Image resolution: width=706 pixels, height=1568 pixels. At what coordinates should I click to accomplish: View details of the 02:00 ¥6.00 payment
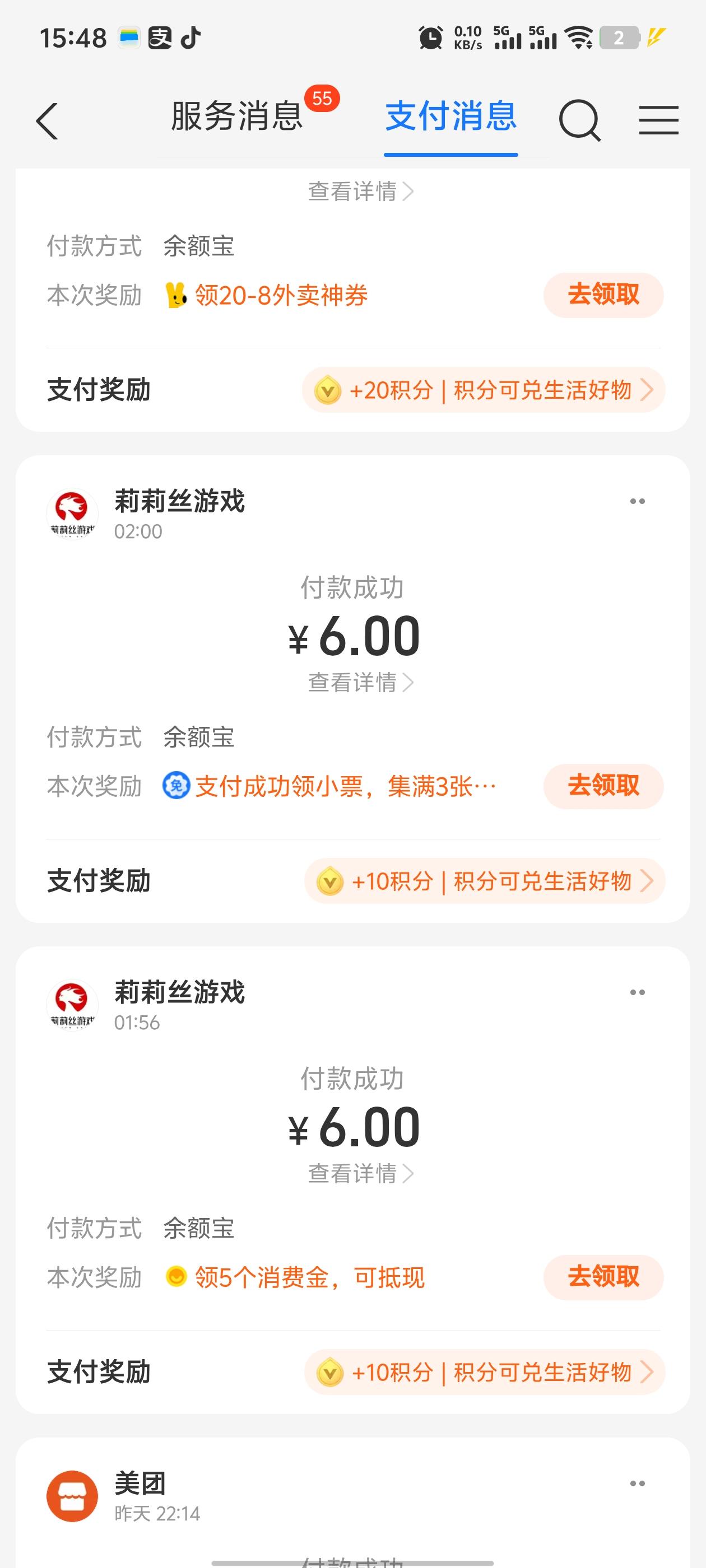pos(361,682)
